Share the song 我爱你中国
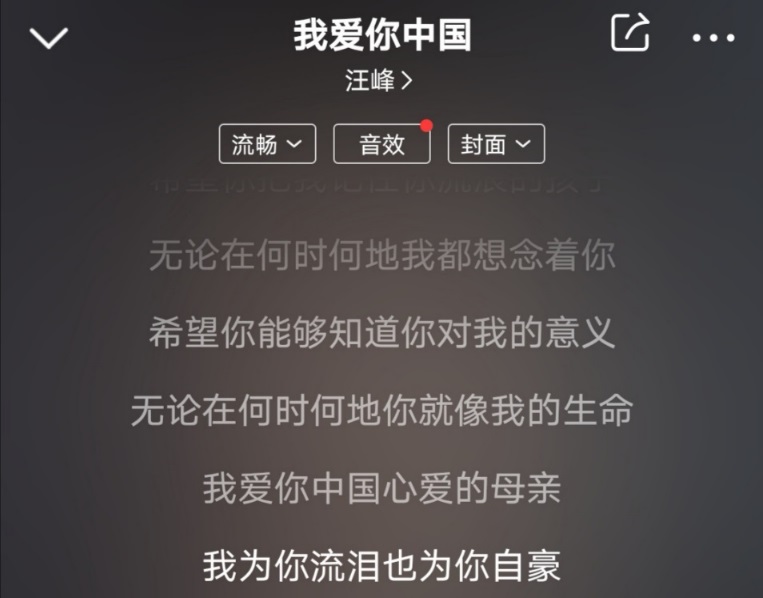The width and height of the screenshot is (763, 598). tap(630, 34)
